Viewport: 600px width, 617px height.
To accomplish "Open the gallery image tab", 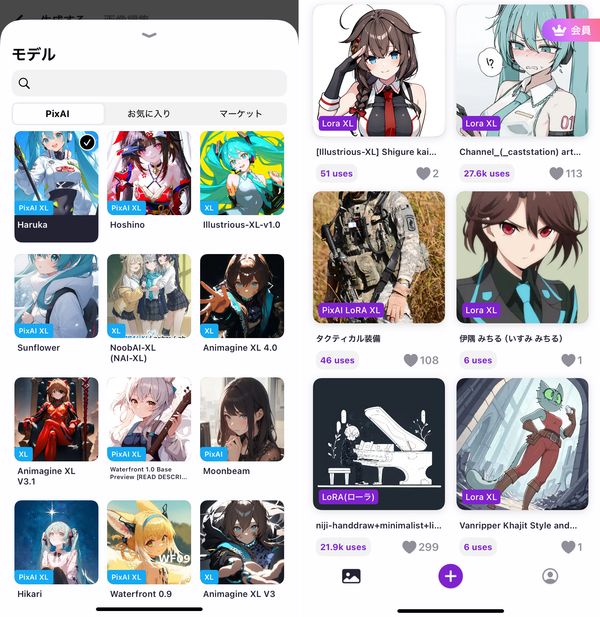I will pos(351,576).
